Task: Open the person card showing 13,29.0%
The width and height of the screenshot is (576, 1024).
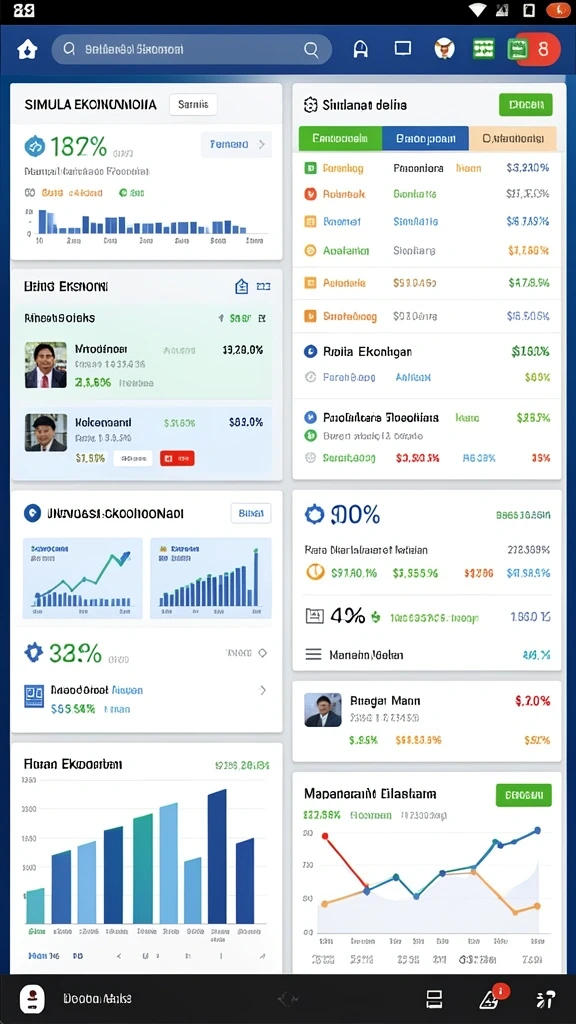Action: click(x=146, y=366)
